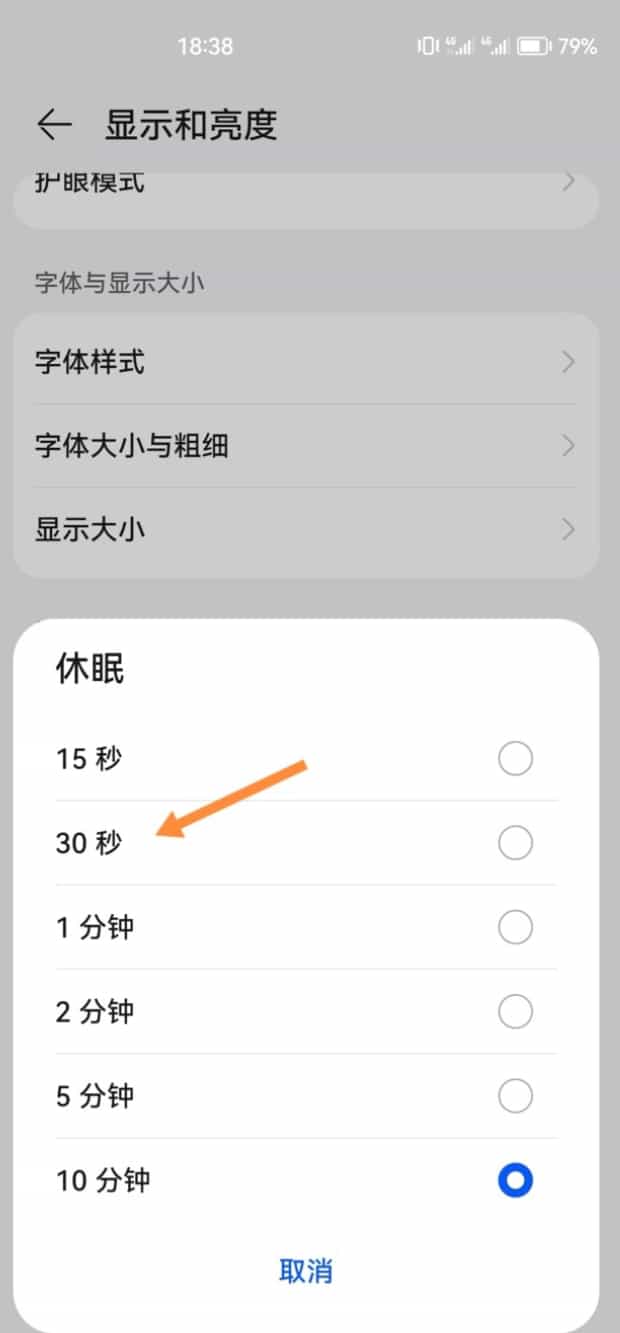Select 5 分钟 sleep timeout
The width and height of the screenshot is (620, 1333).
(x=306, y=1096)
